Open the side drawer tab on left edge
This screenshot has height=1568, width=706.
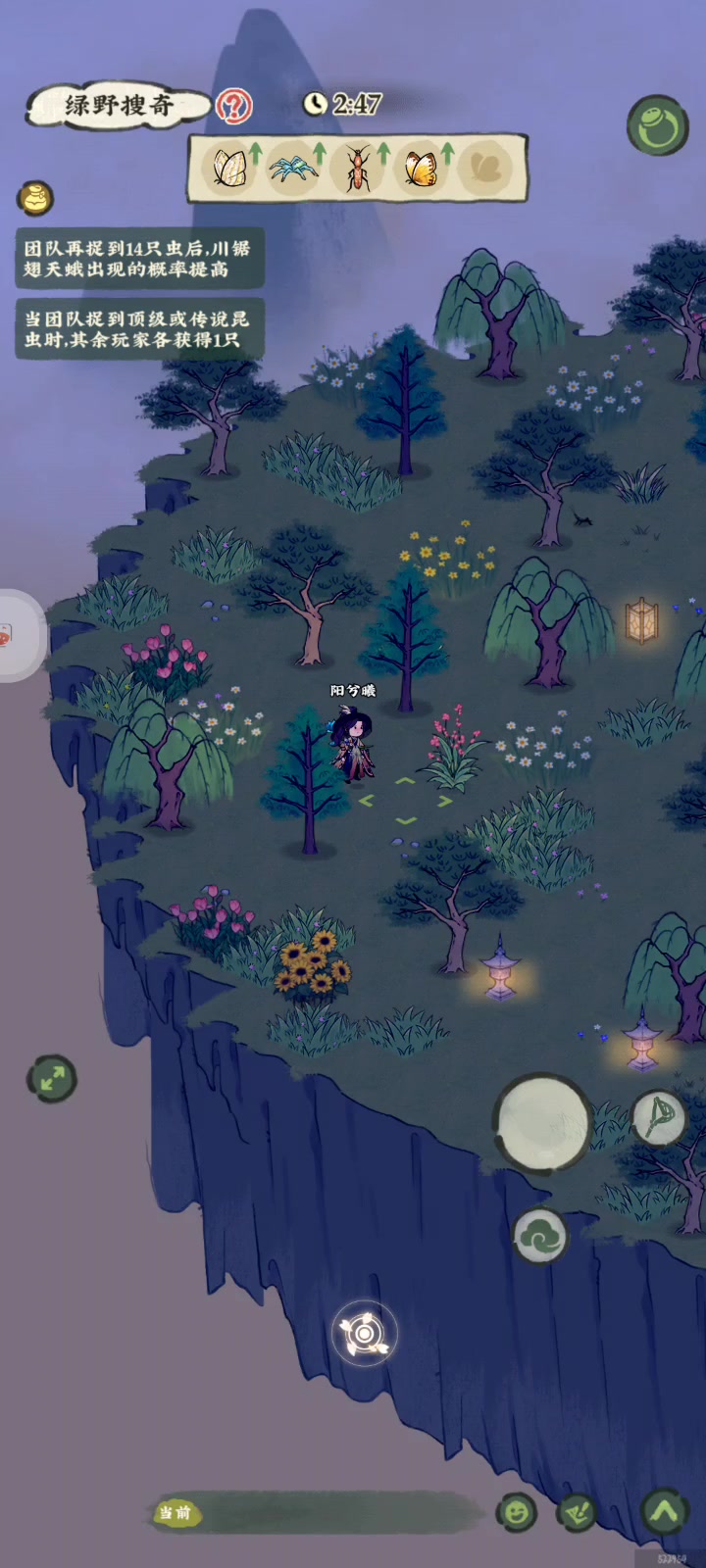18,635
